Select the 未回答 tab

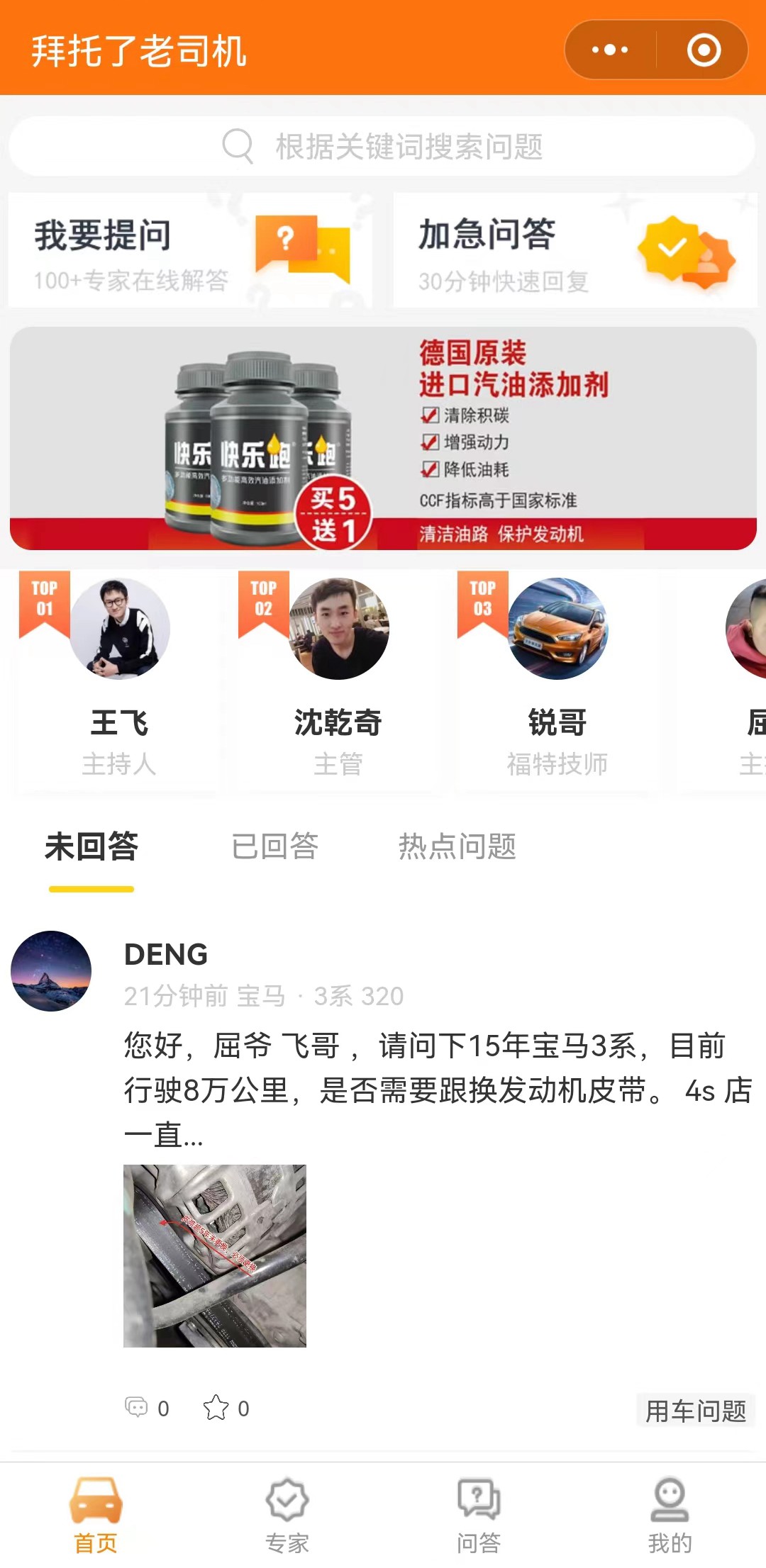click(x=91, y=846)
